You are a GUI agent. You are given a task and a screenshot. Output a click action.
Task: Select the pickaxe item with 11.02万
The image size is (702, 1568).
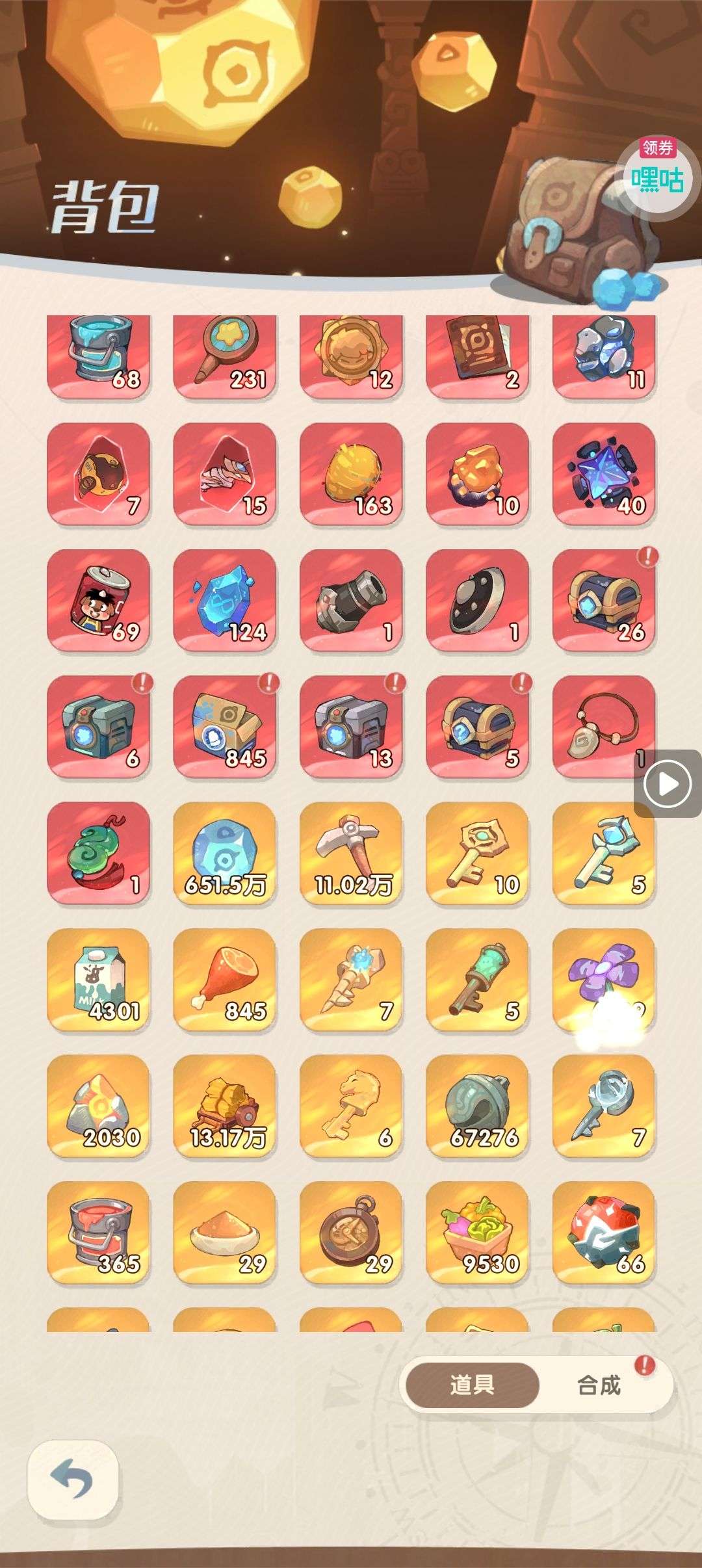tap(351, 854)
